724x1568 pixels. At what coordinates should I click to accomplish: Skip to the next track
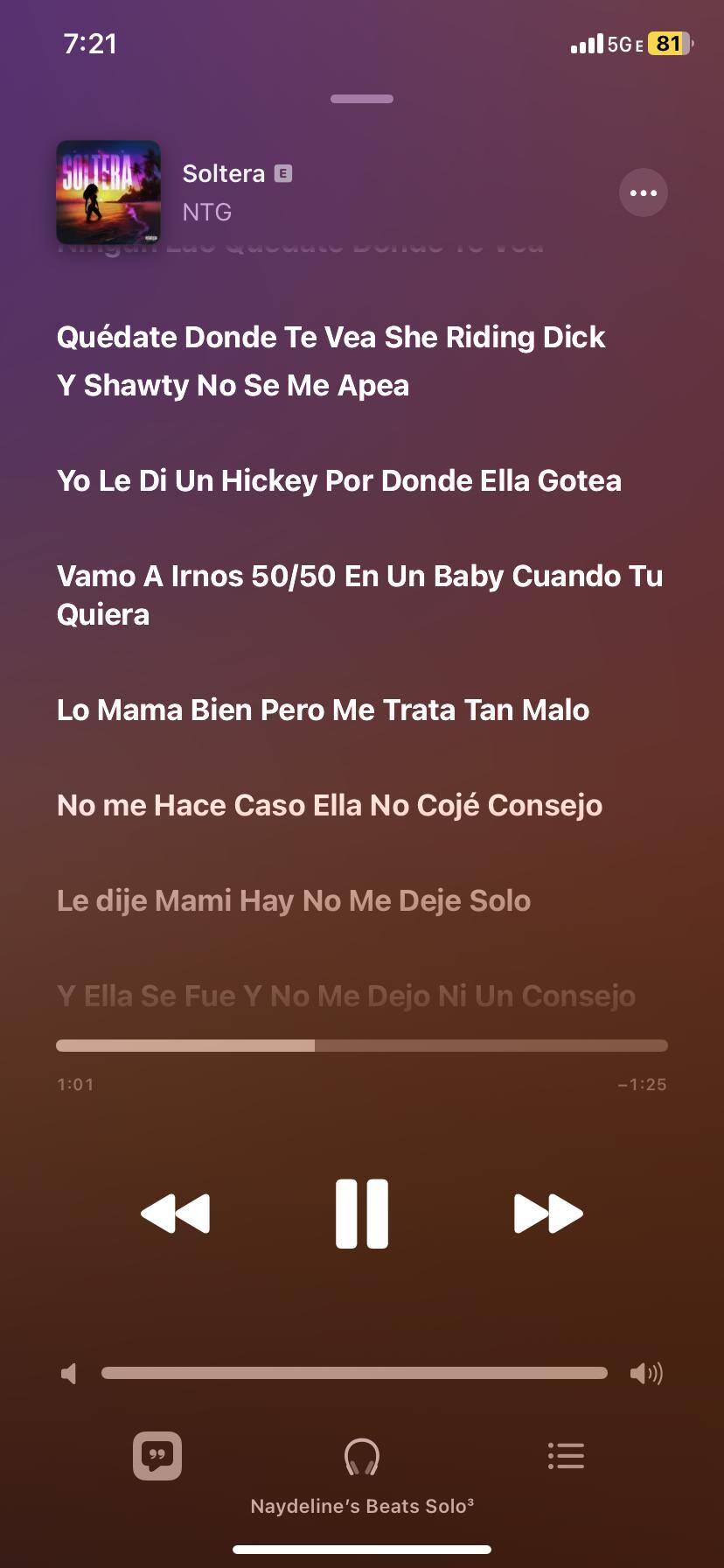[x=548, y=1214]
